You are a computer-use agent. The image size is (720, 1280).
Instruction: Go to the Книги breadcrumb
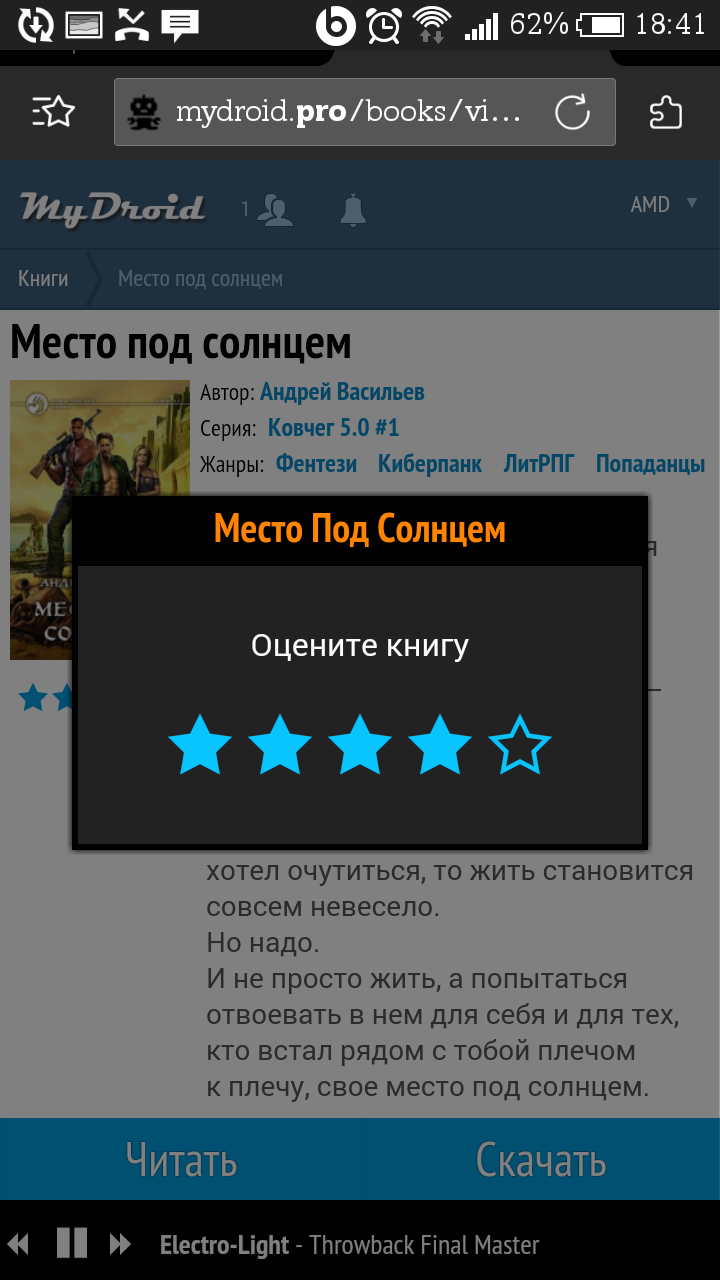43,278
